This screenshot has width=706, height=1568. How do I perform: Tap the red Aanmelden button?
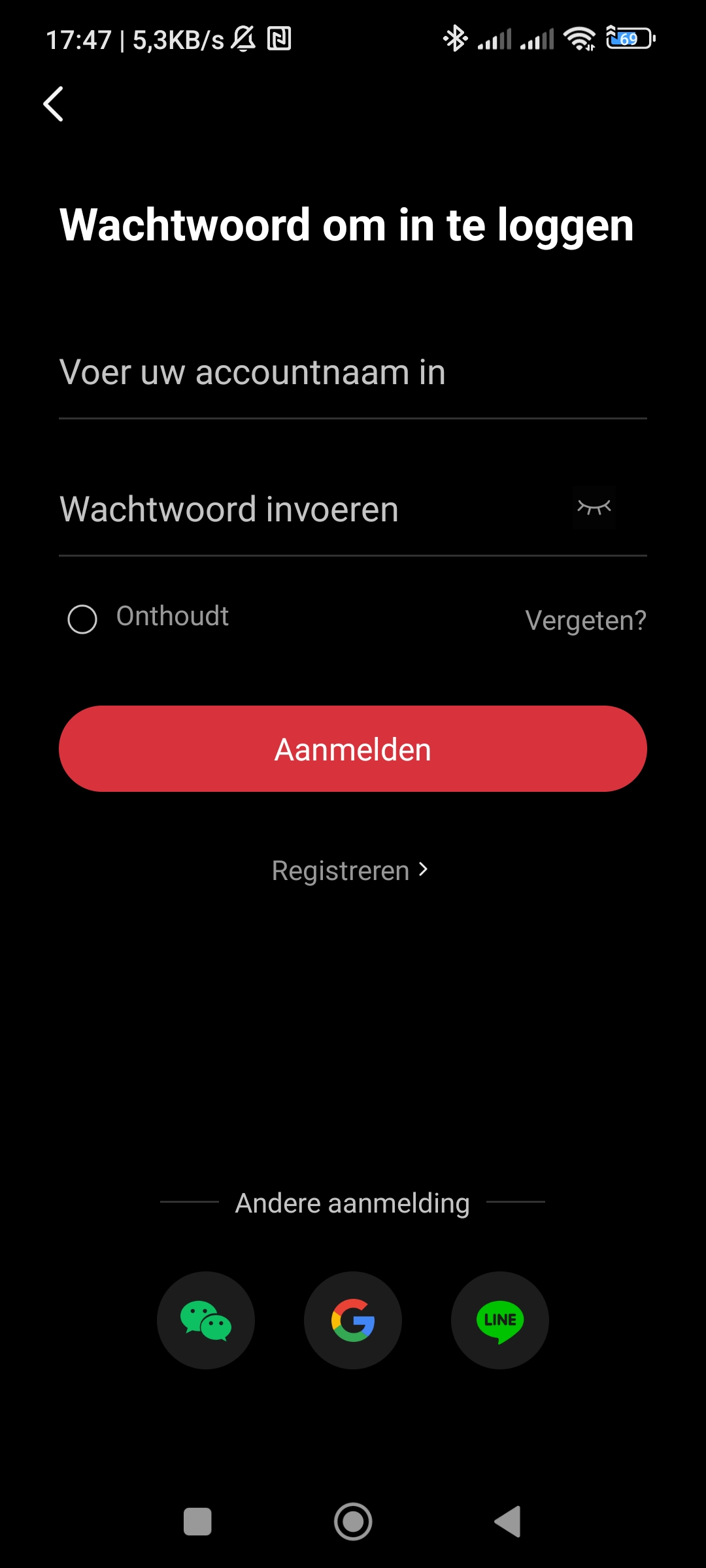click(x=353, y=749)
